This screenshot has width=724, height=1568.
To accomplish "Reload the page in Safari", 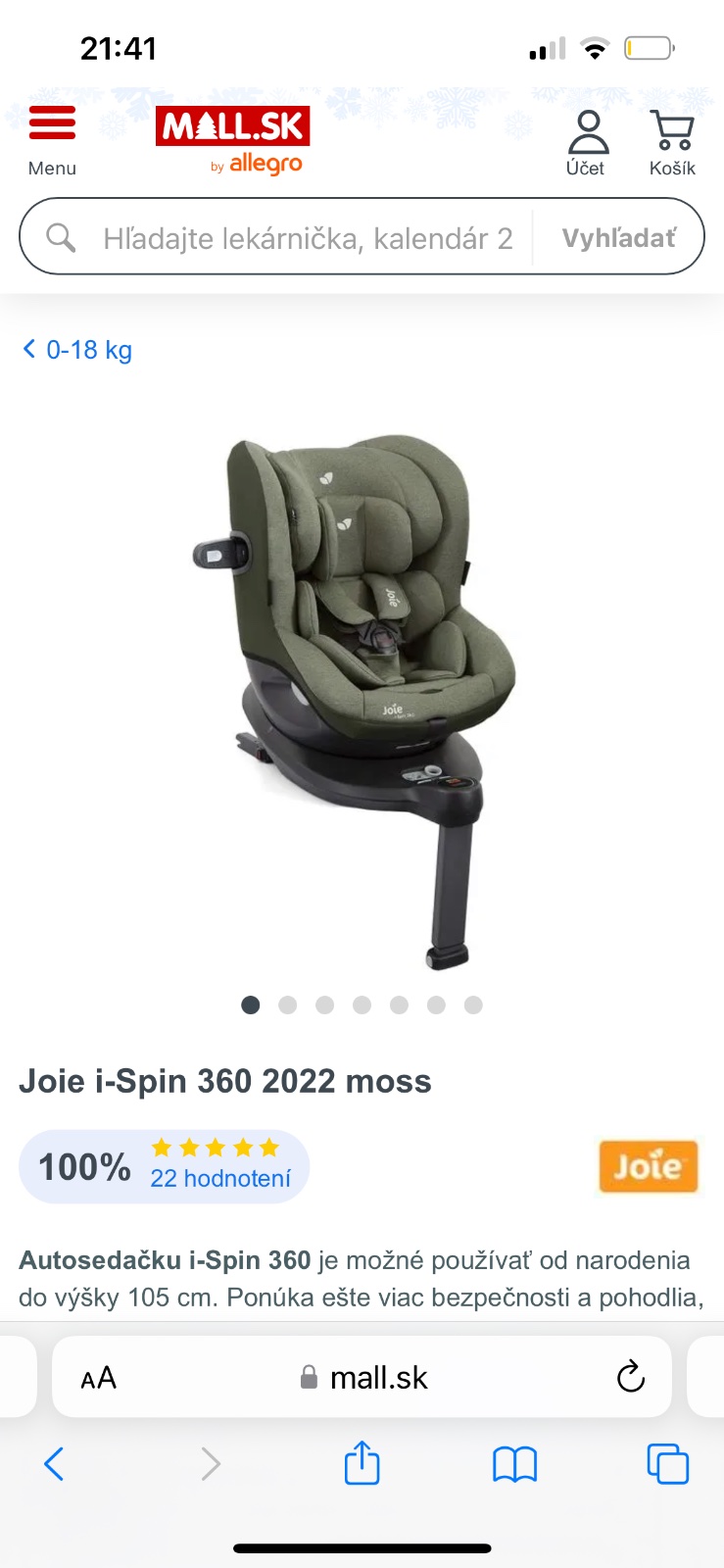I will [x=631, y=1378].
